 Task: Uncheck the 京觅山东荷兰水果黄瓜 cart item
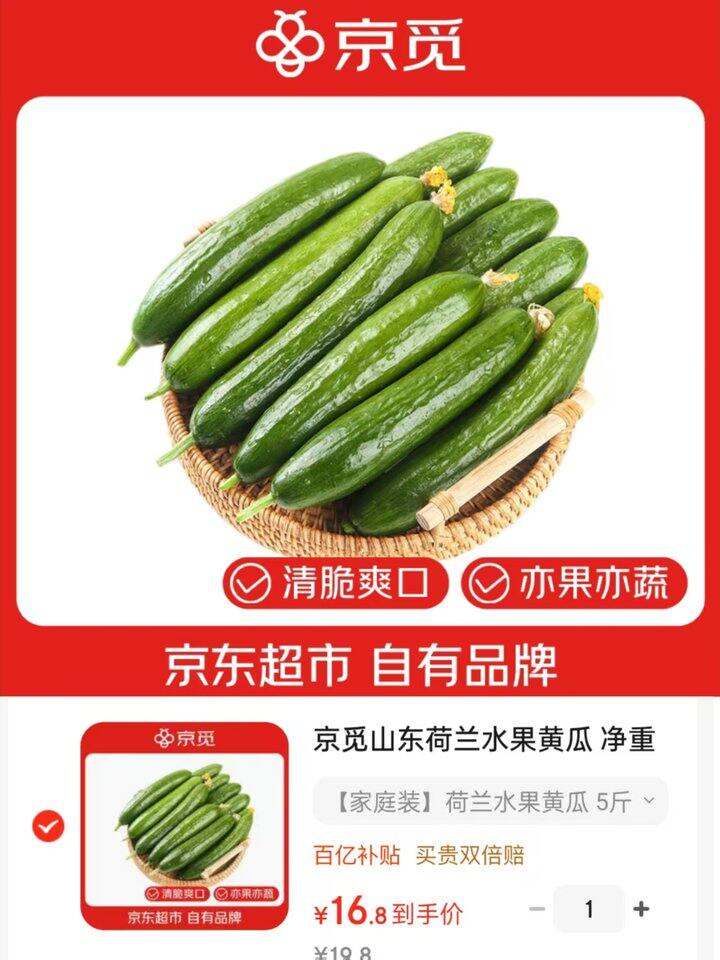tap(48, 826)
